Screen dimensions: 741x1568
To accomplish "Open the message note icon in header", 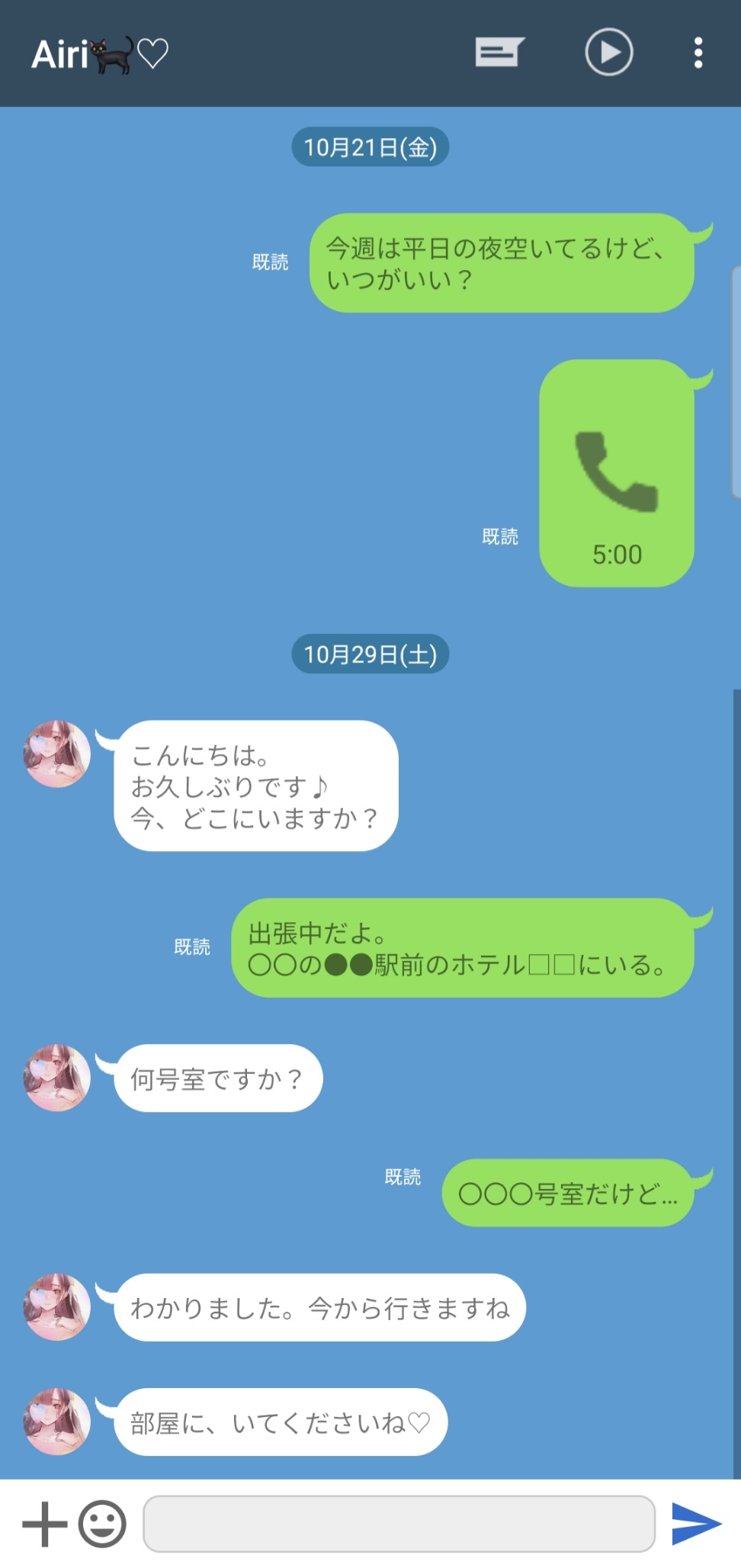I will [499, 53].
